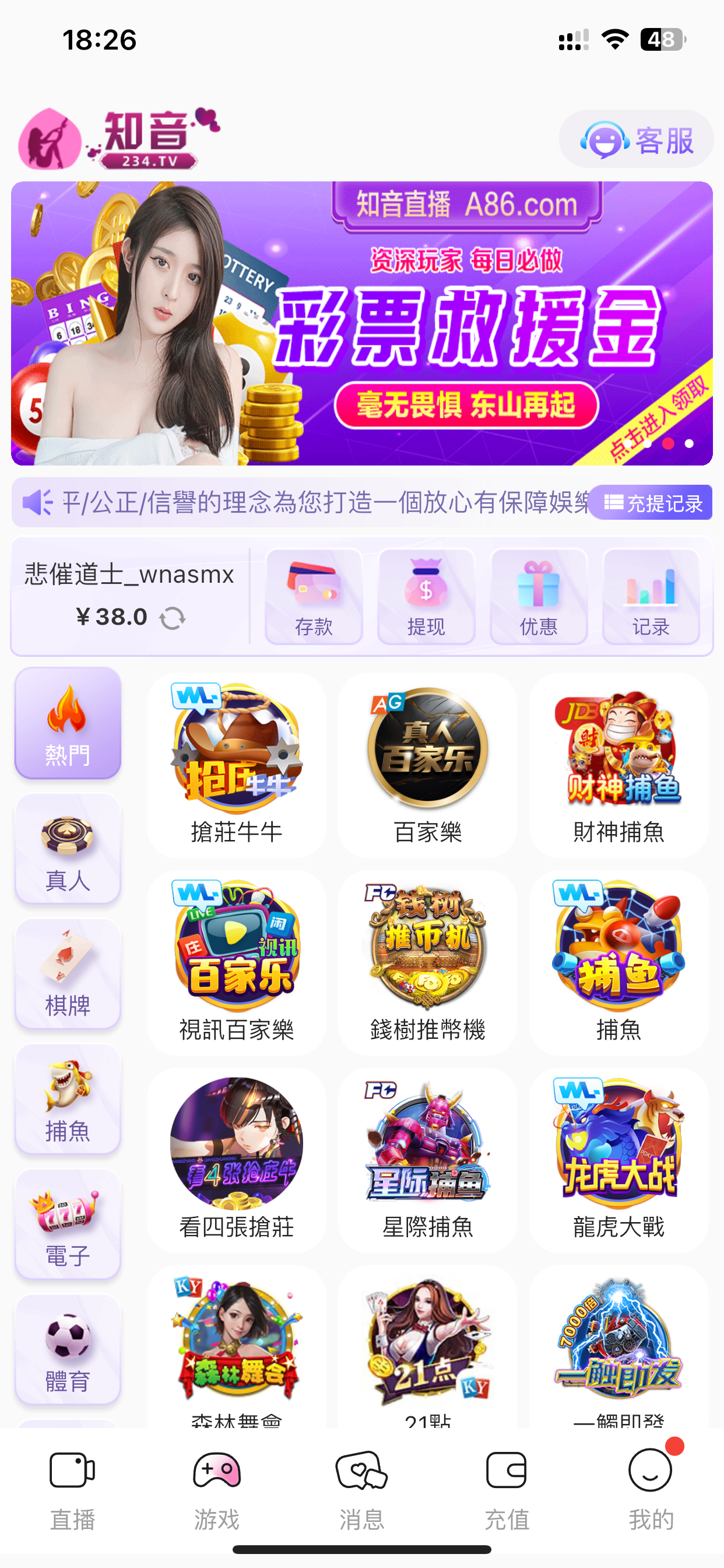
Task: Open 存款 deposit
Action: 314,596
